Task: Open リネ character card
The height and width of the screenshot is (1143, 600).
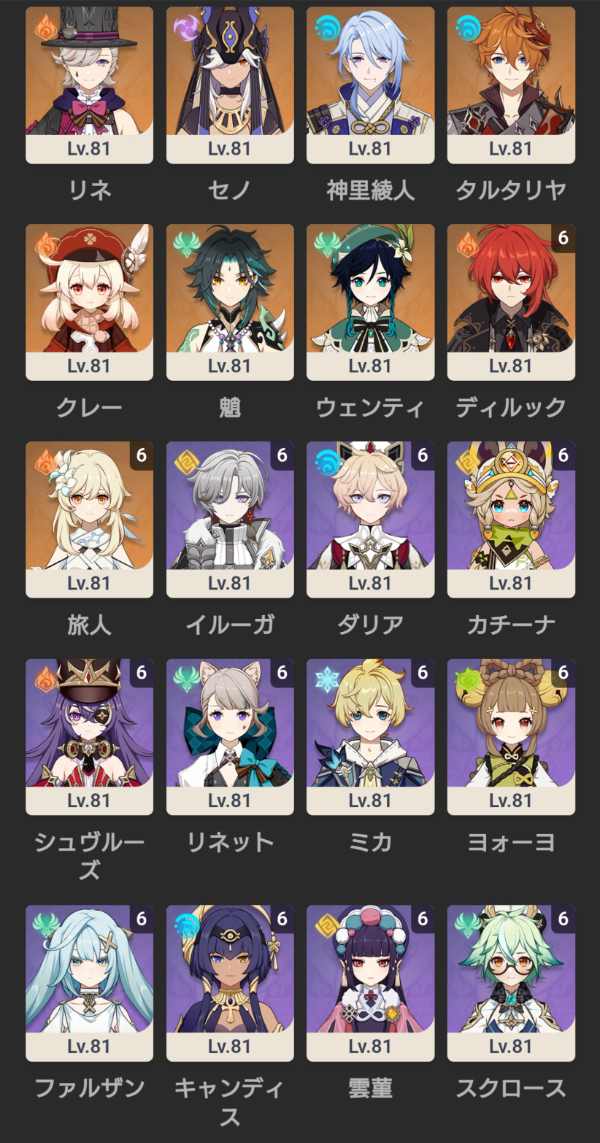Action: pyautogui.click(x=89, y=85)
